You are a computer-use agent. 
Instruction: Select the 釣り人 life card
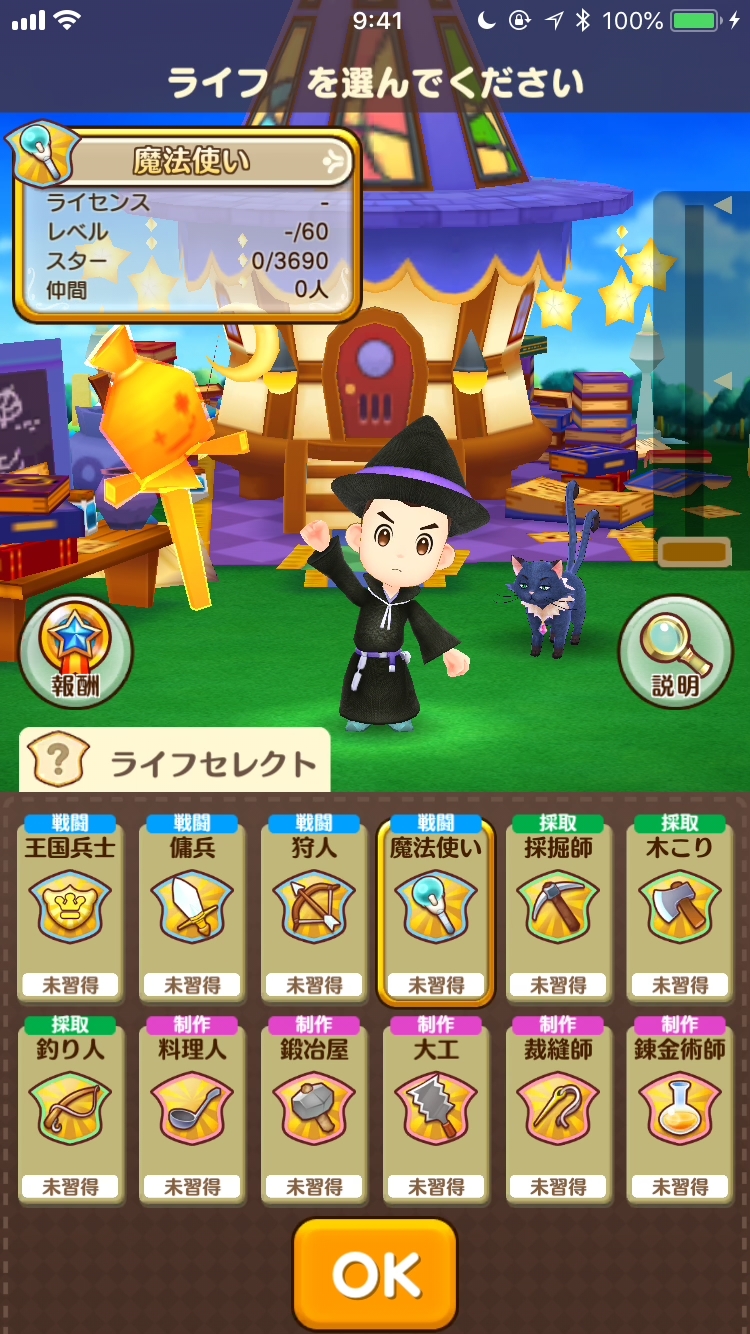70,1109
